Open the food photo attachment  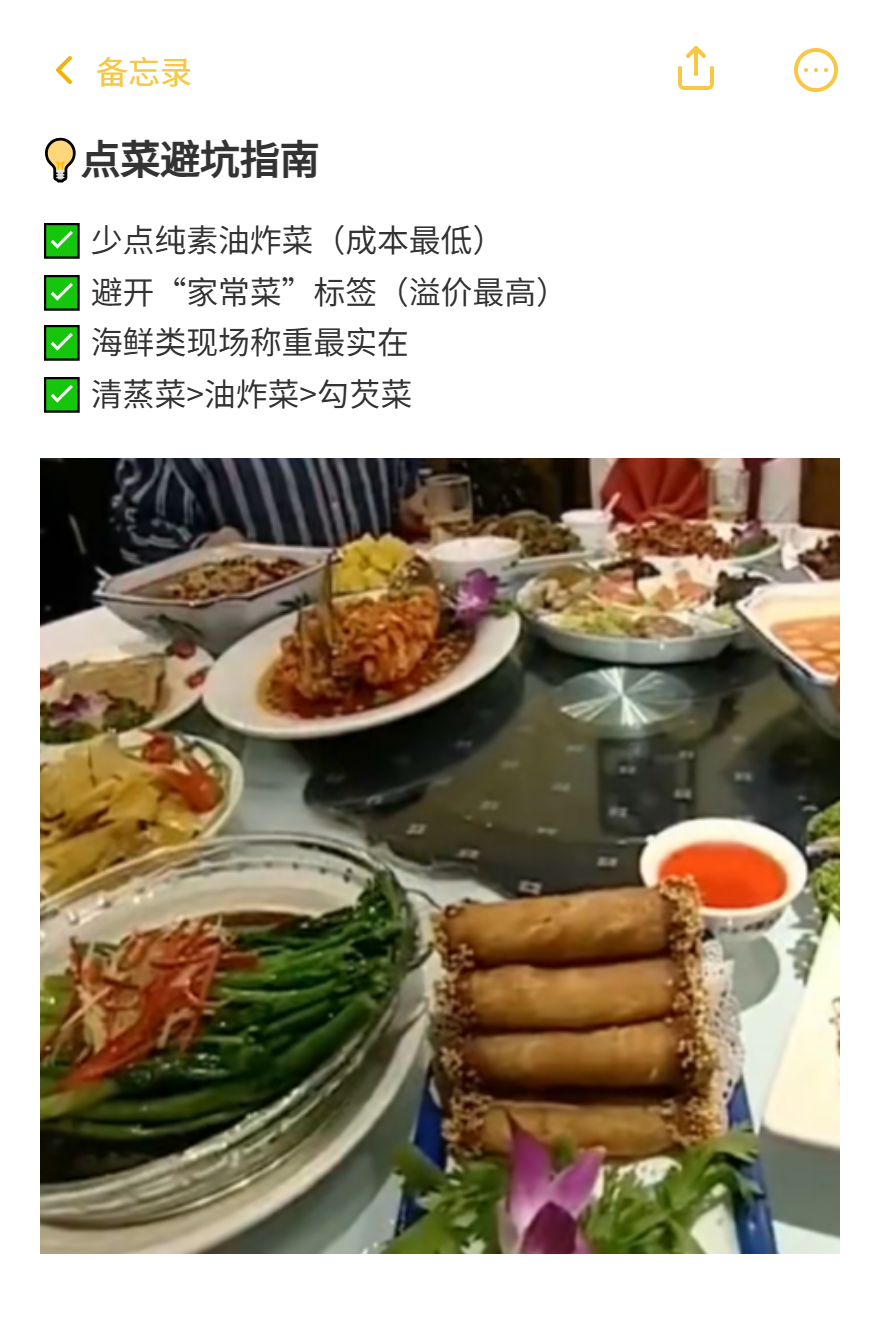pos(440,855)
